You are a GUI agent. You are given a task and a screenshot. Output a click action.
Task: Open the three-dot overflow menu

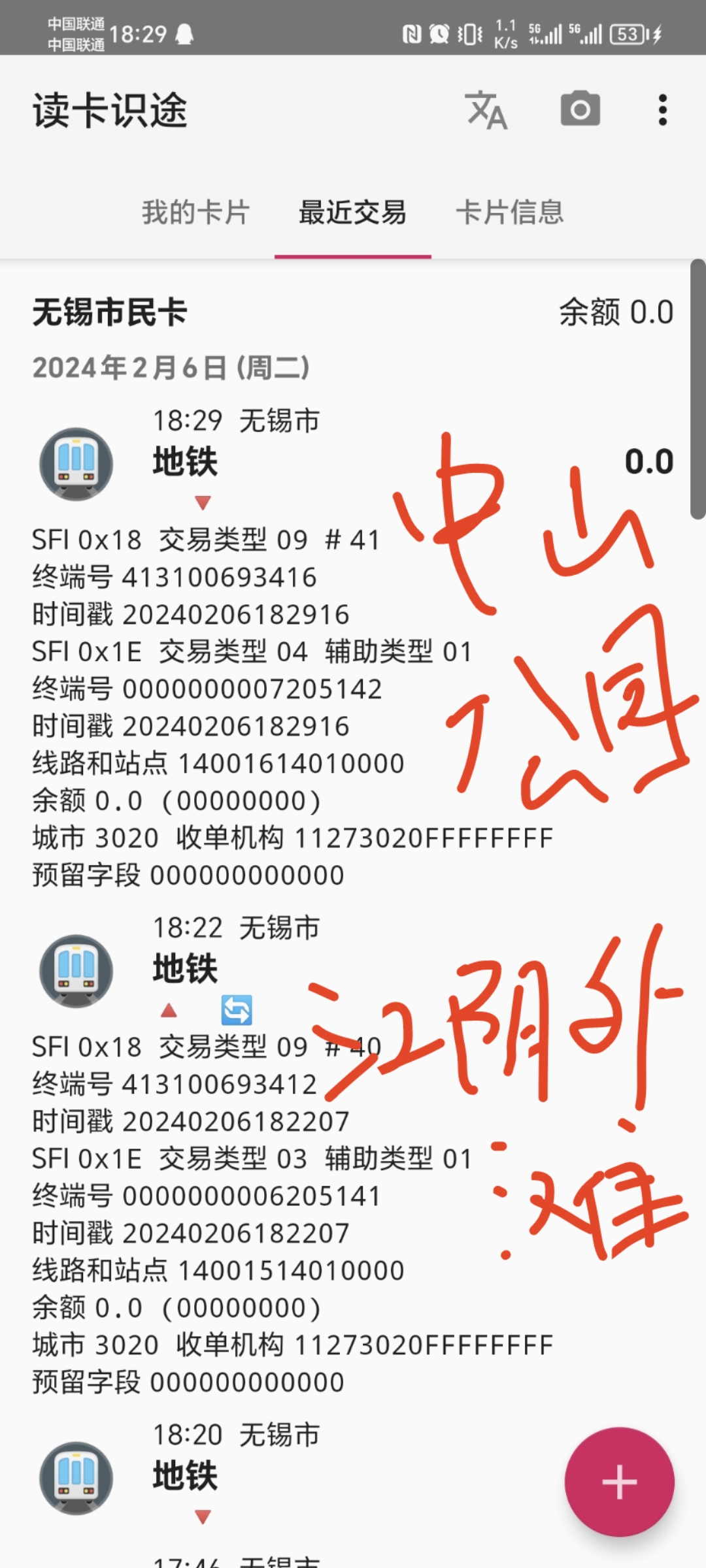662,110
